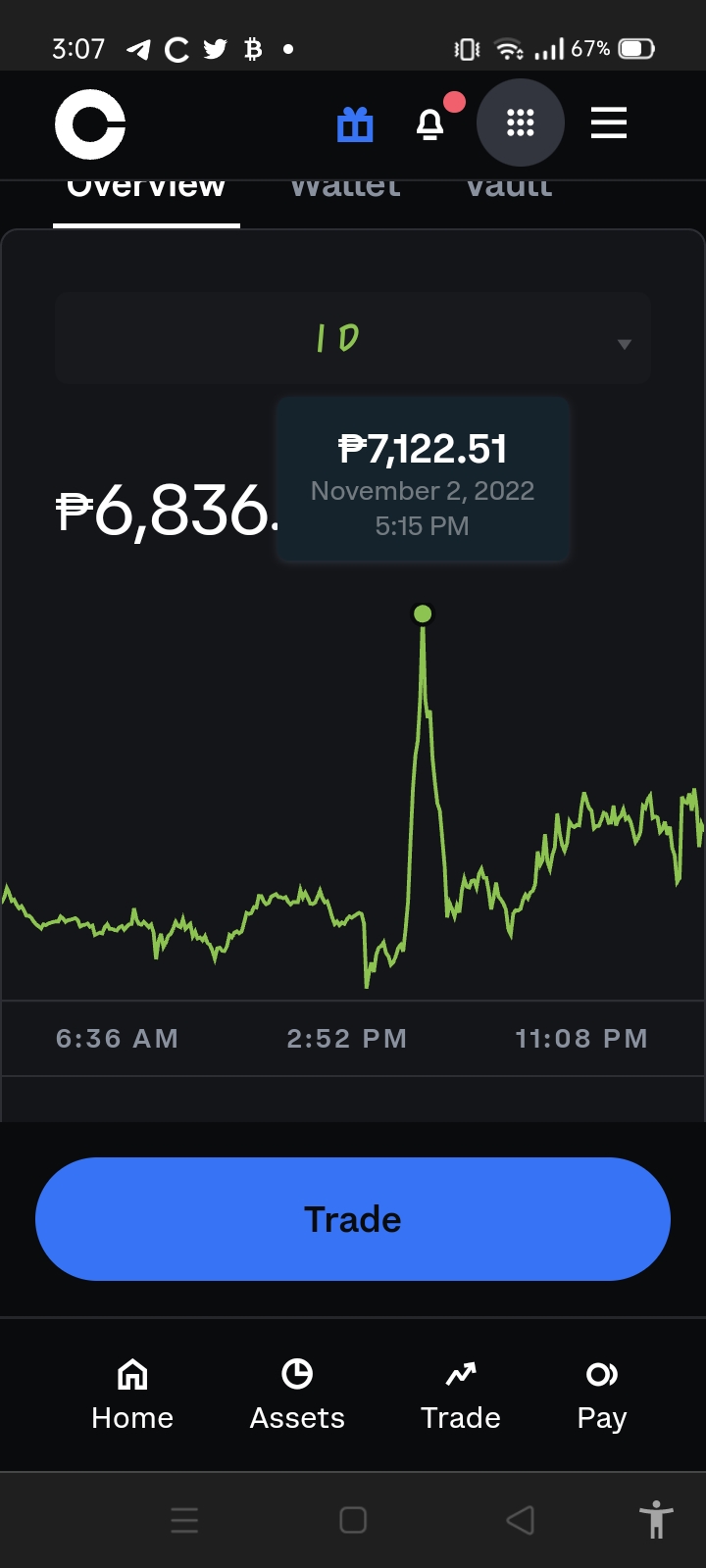706x1568 pixels.
Task: Tap the system back button
Action: [520, 1520]
